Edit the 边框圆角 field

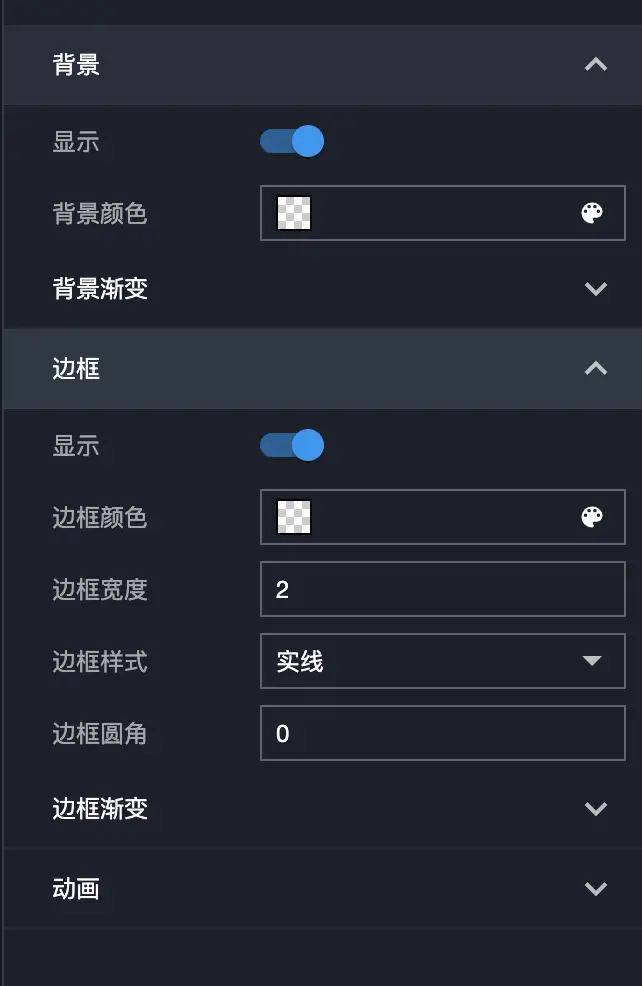coord(442,733)
